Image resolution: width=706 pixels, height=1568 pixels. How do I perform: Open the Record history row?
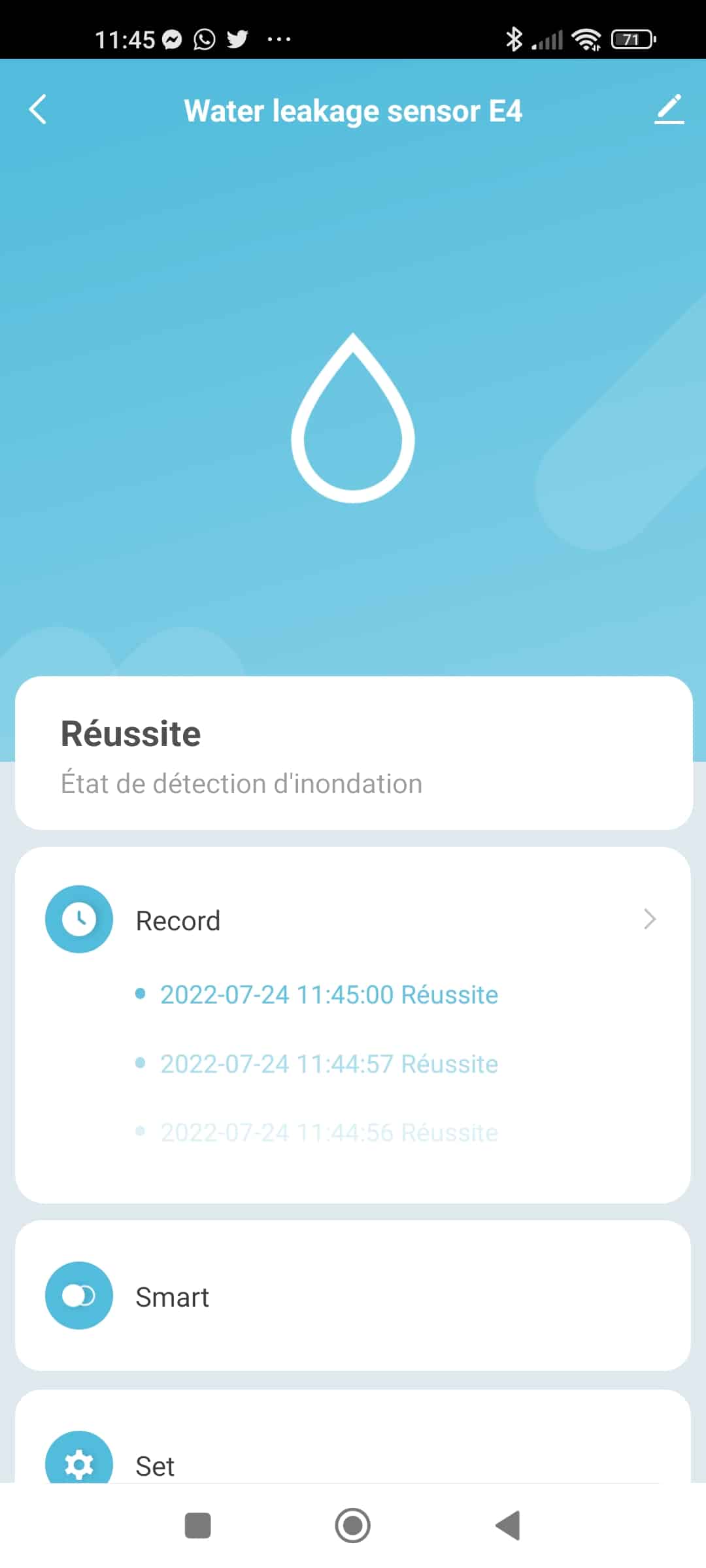(353, 919)
